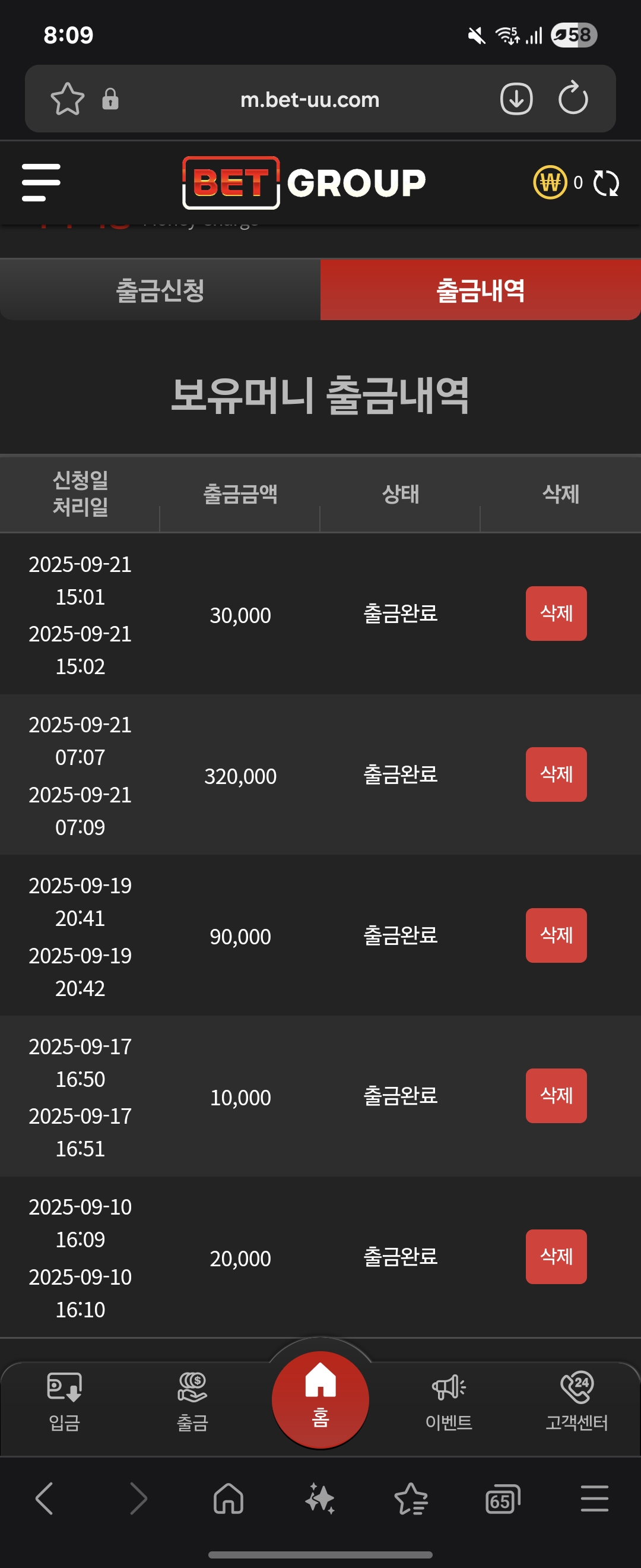
Task: Open the browser downloads icon
Action: point(516,99)
